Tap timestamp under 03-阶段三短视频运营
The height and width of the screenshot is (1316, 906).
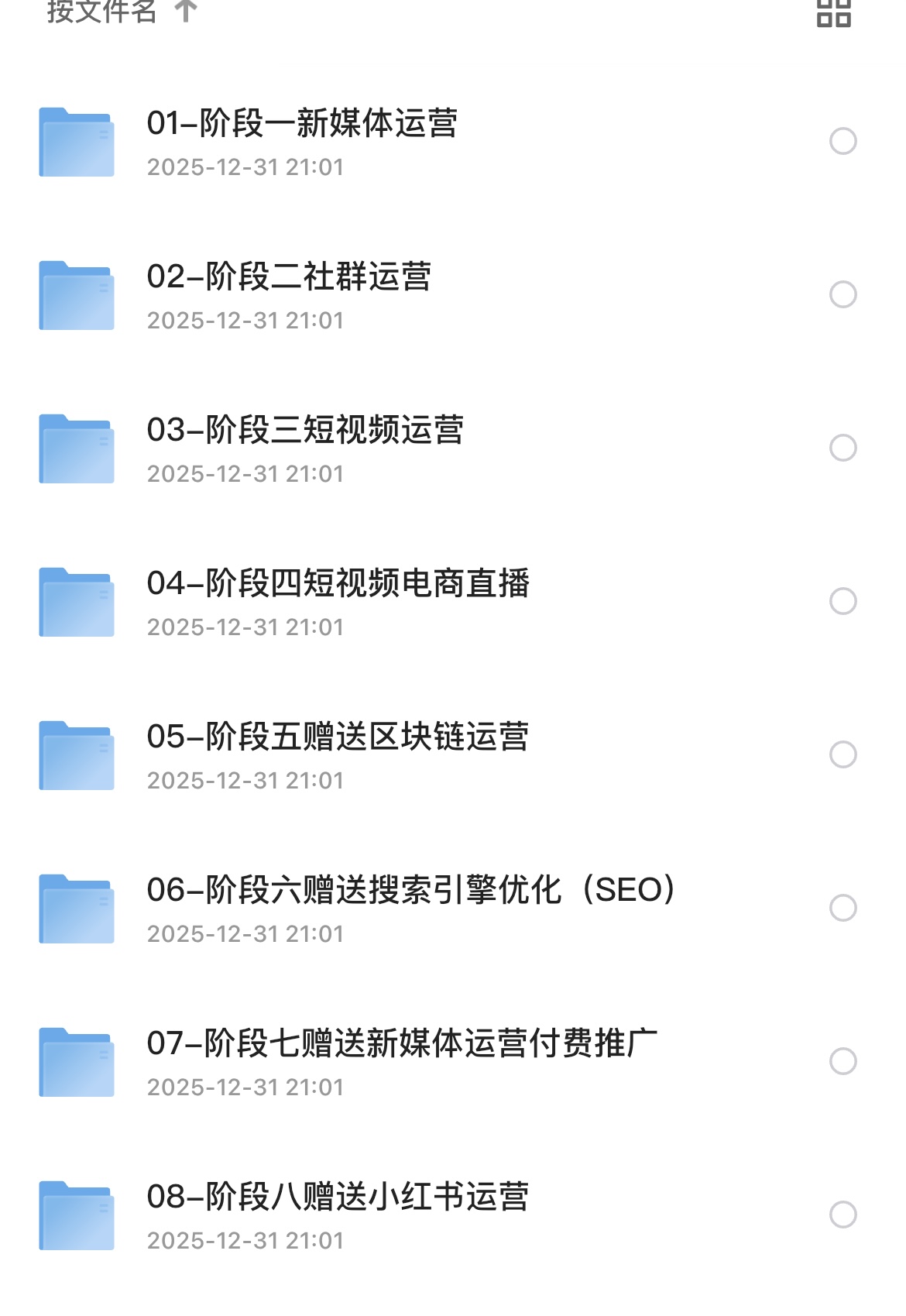[x=244, y=475]
